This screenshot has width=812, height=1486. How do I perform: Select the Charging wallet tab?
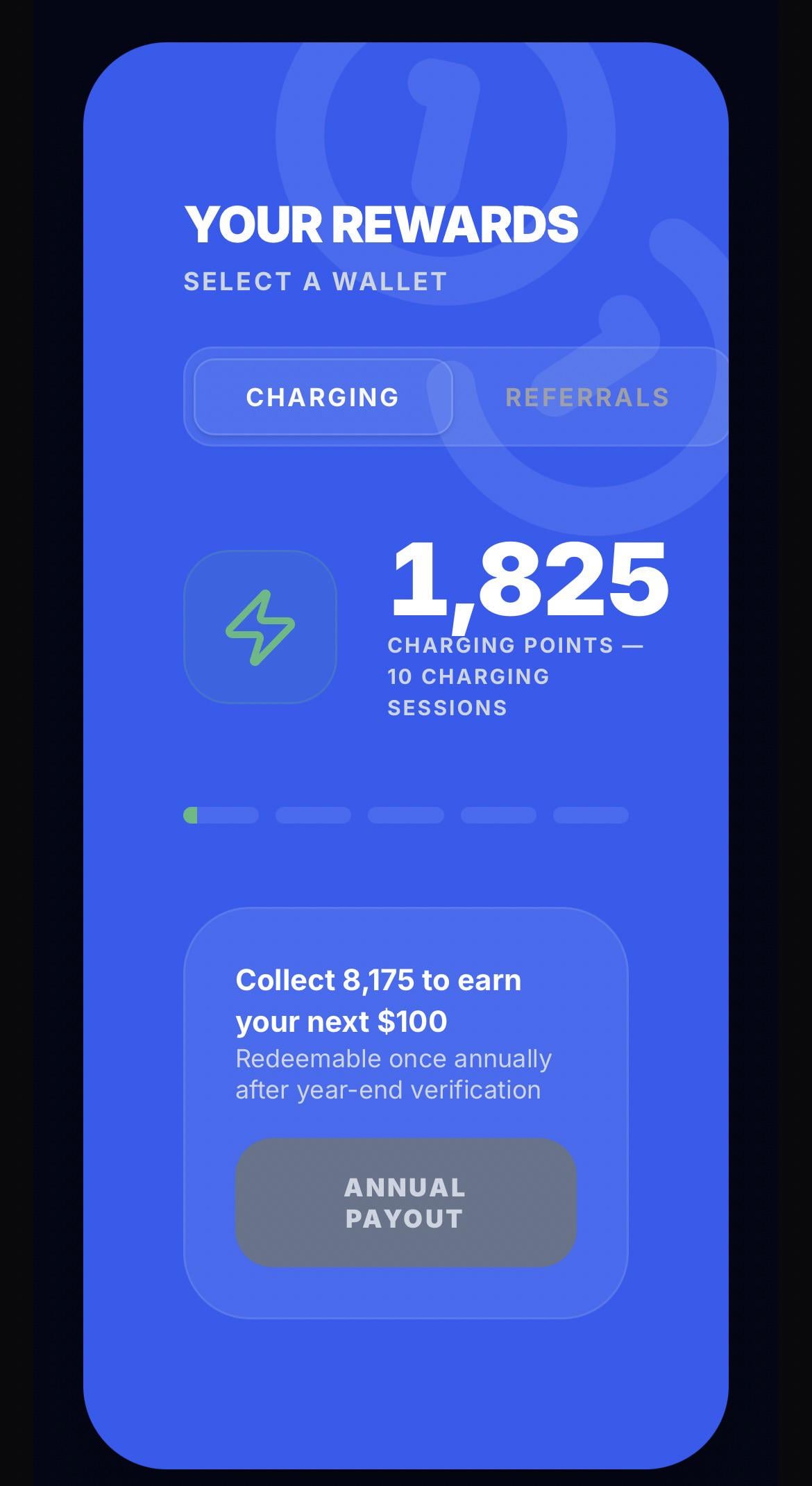[x=323, y=397]
